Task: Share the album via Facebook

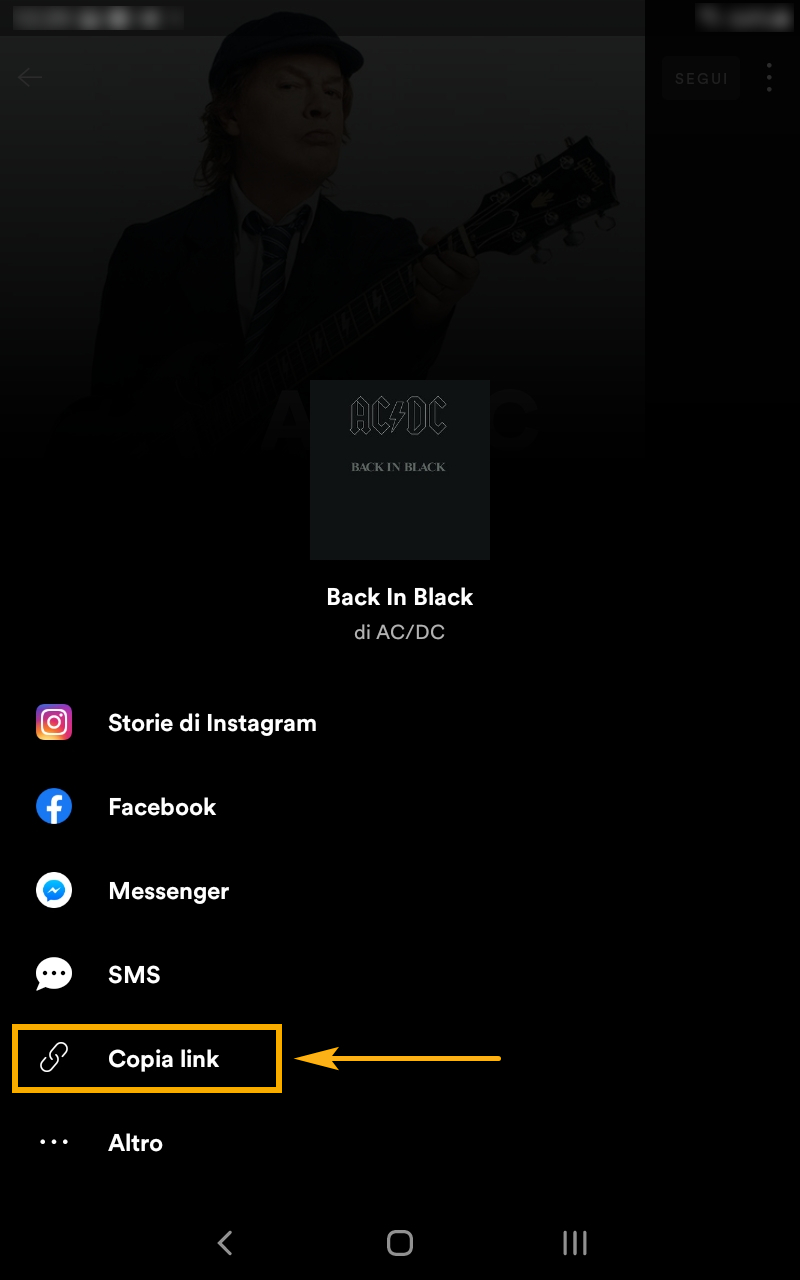Action: click(x=400, y=807)
